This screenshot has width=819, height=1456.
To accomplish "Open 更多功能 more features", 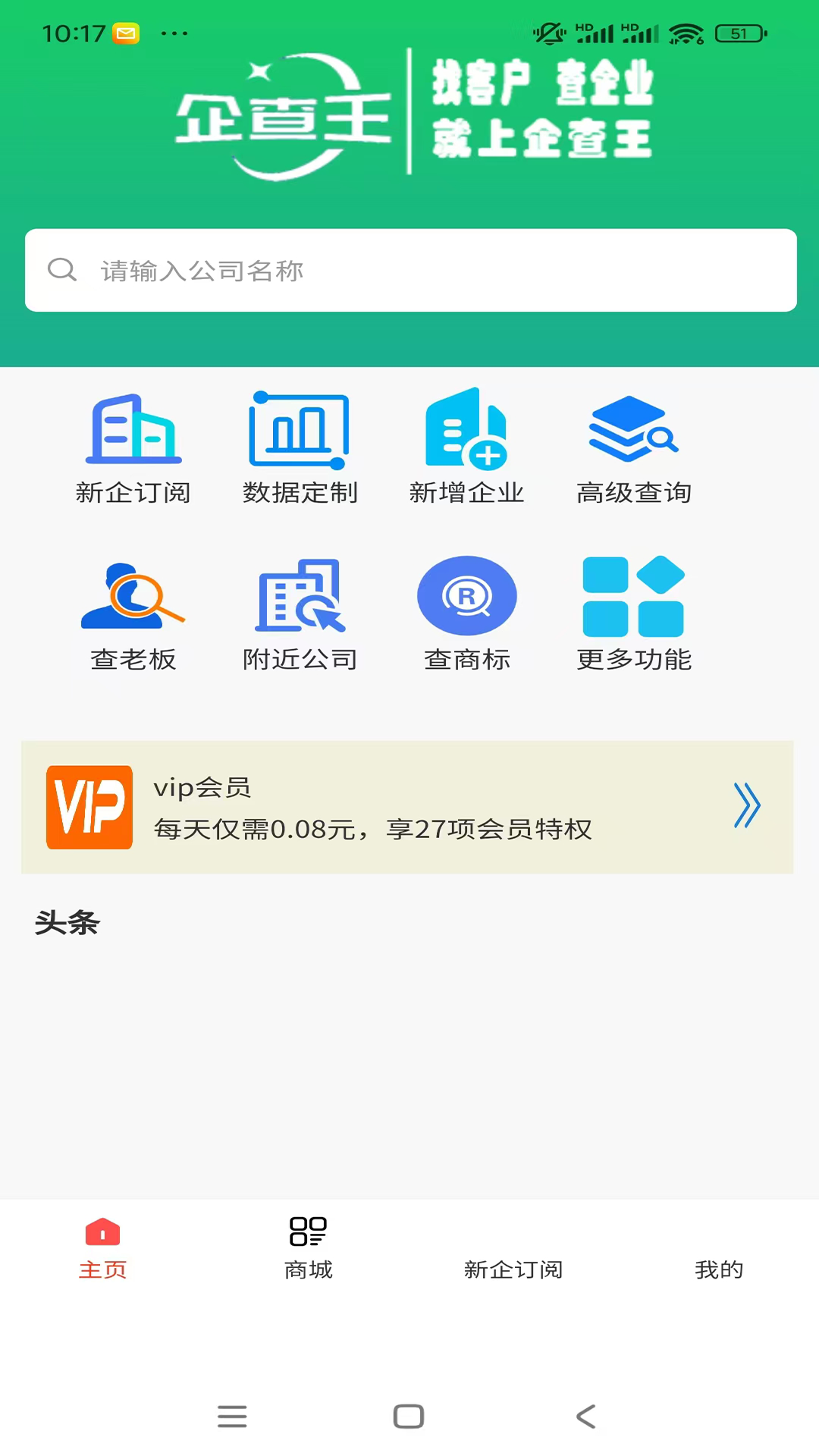I will [x=634, y=616].
